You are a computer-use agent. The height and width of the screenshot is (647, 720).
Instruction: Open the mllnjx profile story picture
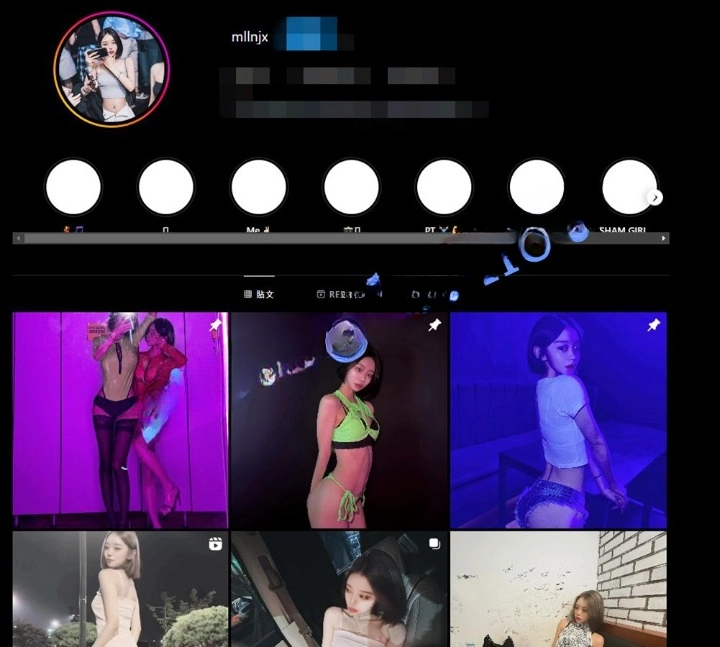pyautogui.click(x=111, y=69)
